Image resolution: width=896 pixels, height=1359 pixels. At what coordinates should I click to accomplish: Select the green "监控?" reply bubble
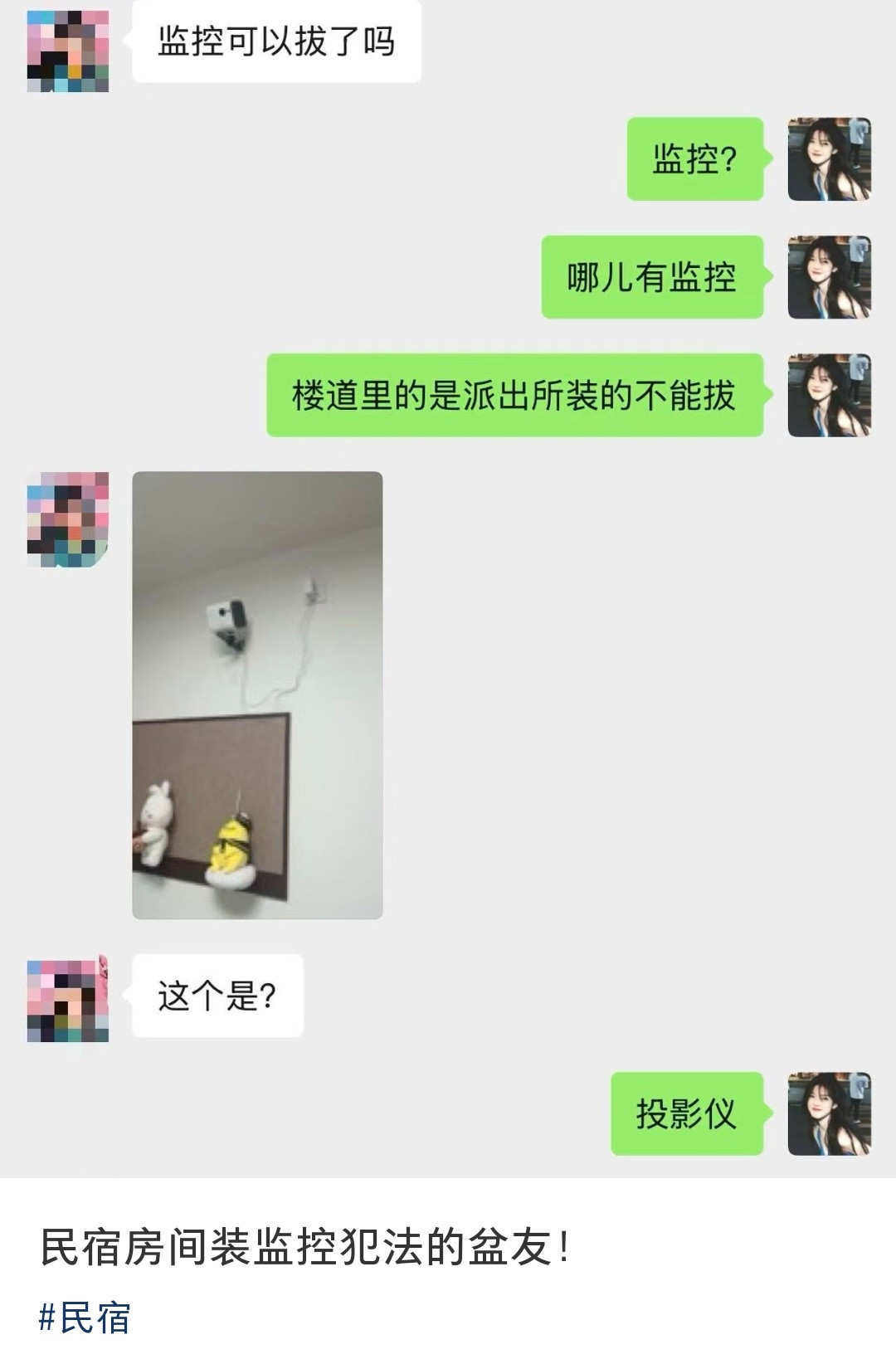point(697,160)
